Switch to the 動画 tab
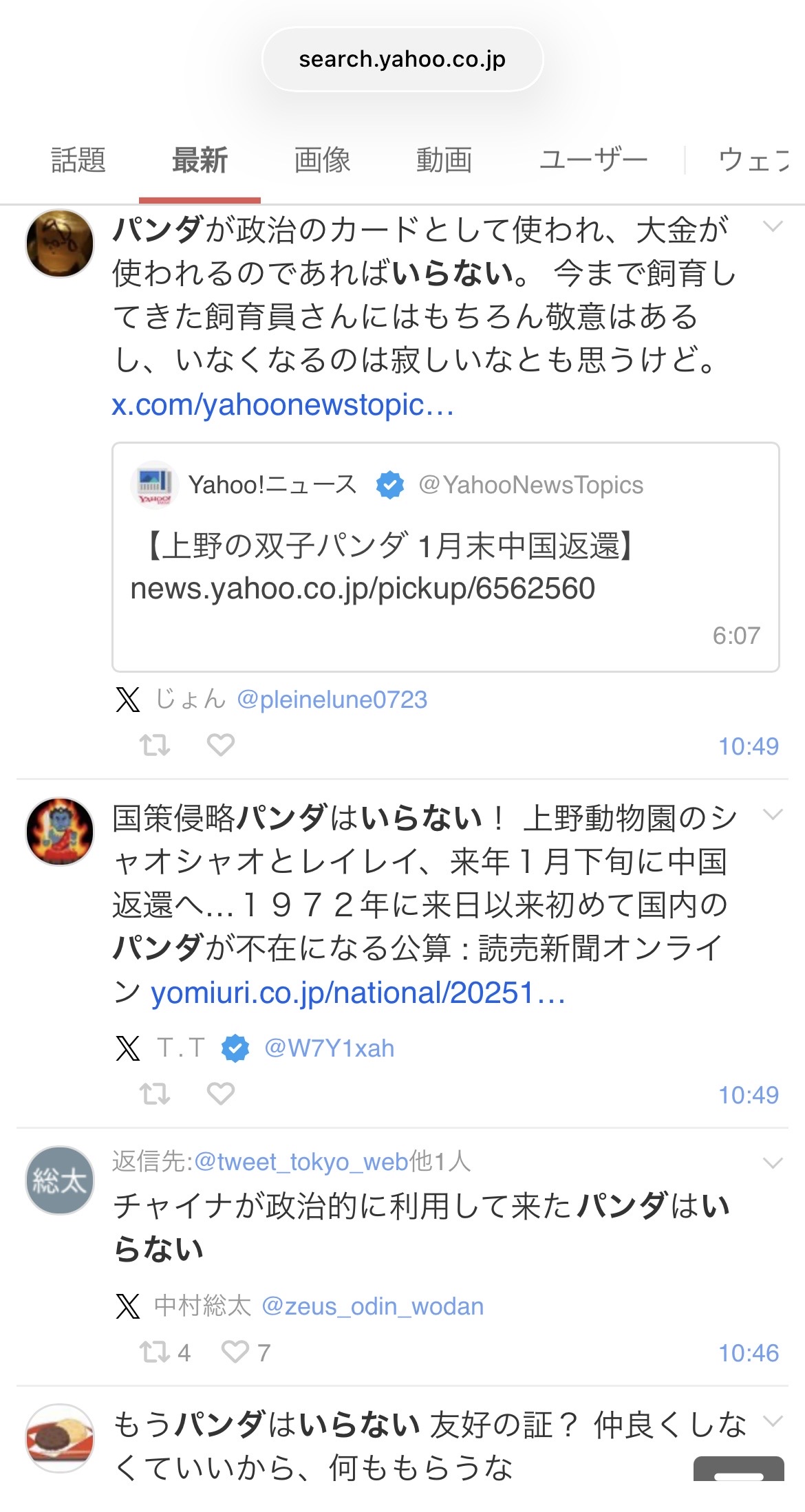The image size is (805, 1512). click(x=444, y=160)
